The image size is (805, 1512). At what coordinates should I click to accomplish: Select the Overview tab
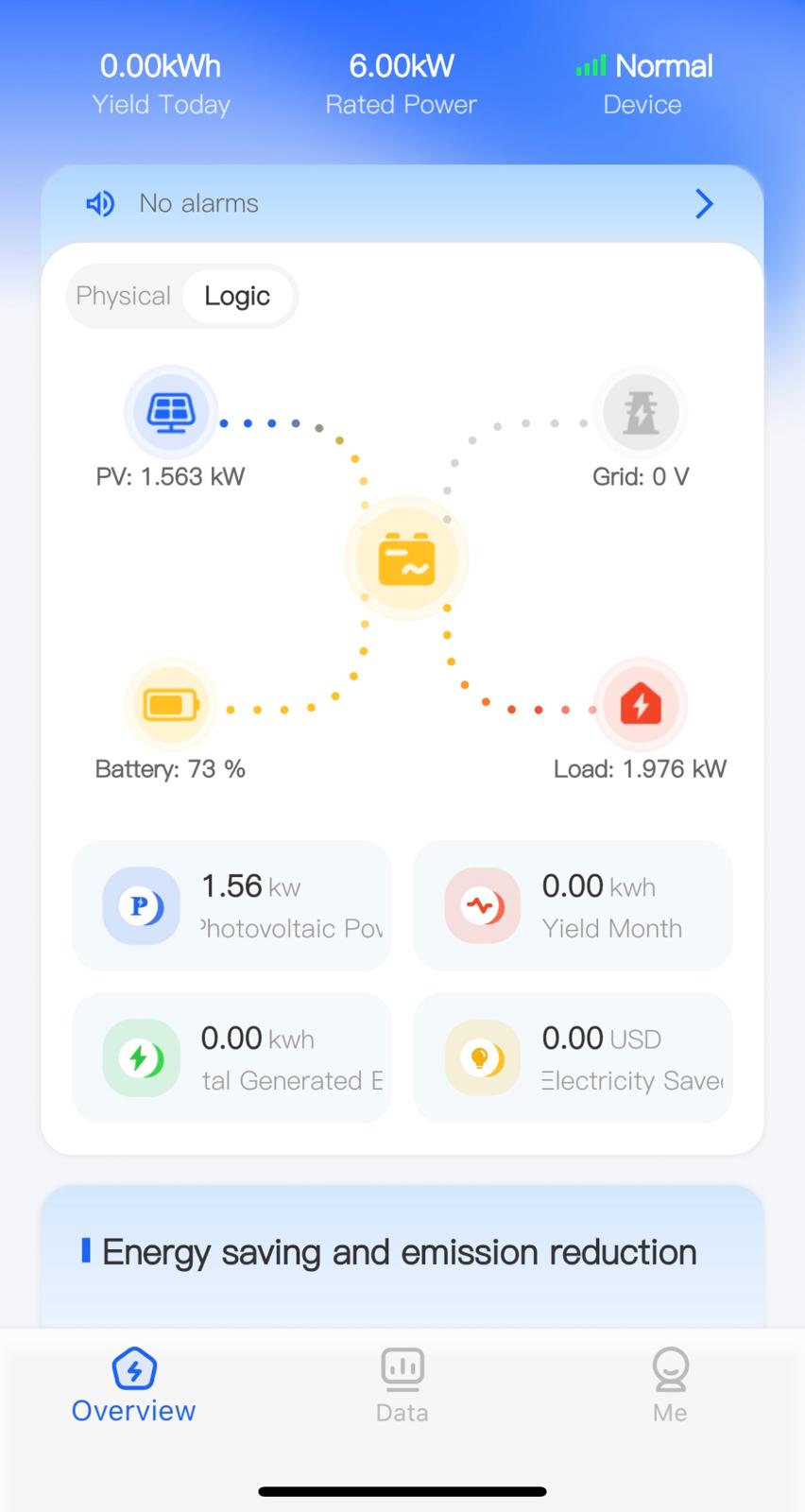click(134, 1385)
